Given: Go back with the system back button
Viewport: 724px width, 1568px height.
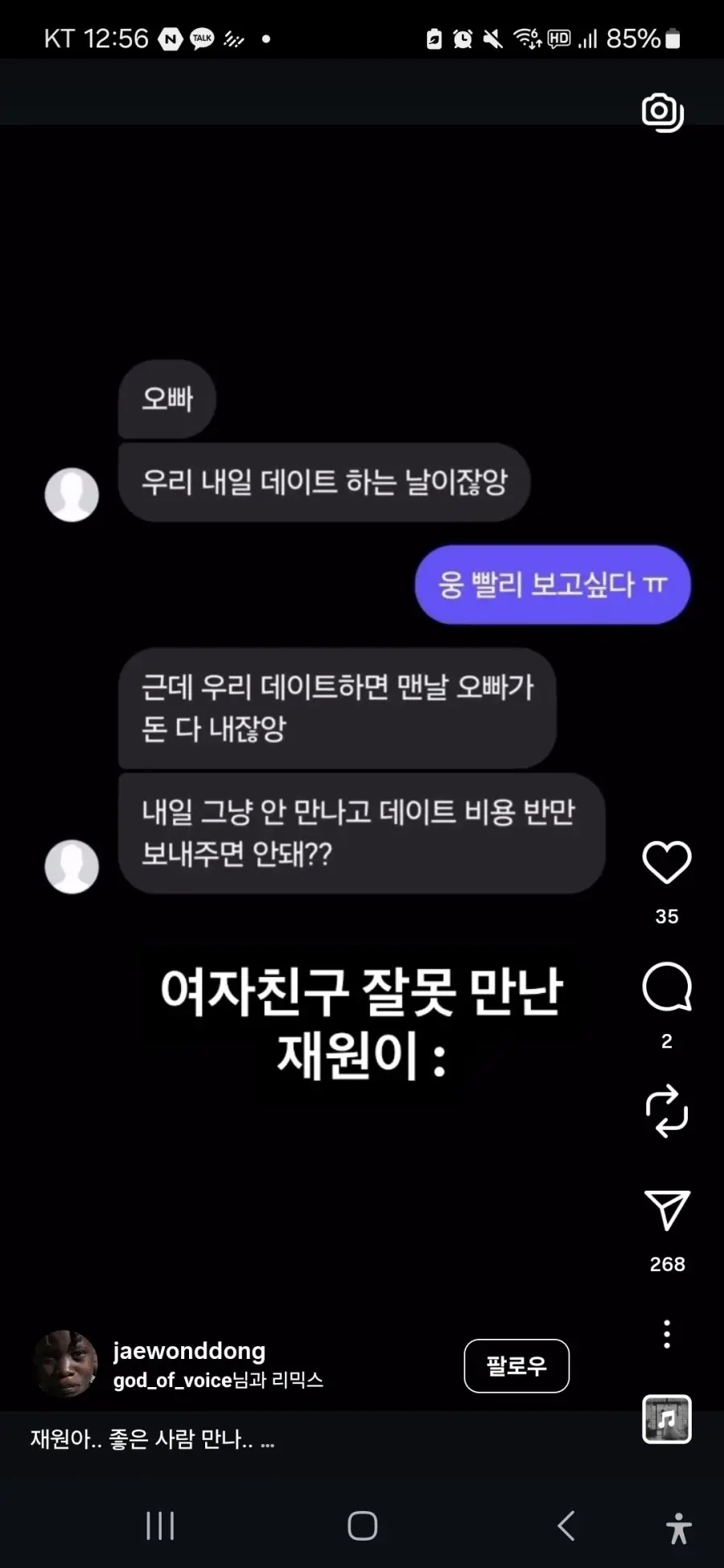Looking at the screenshot, I should point(566,1525).
